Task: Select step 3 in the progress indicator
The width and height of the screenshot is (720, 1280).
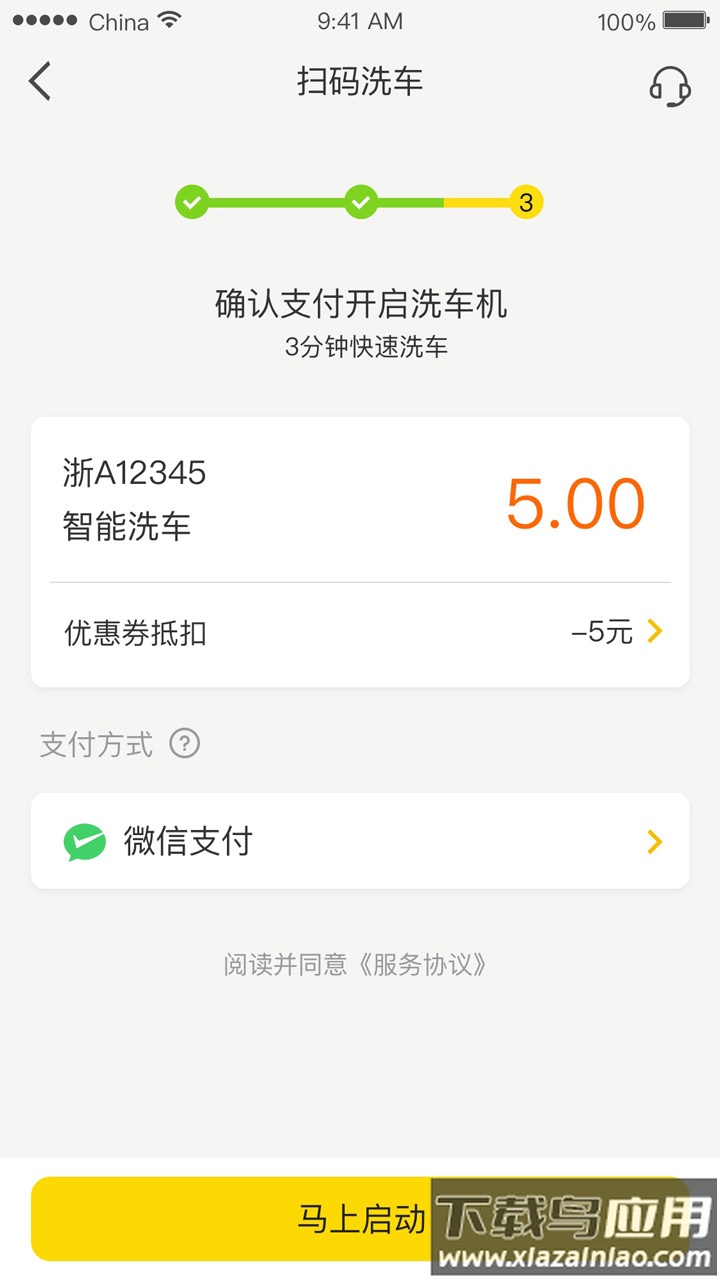Action: [x=525, y=202]
